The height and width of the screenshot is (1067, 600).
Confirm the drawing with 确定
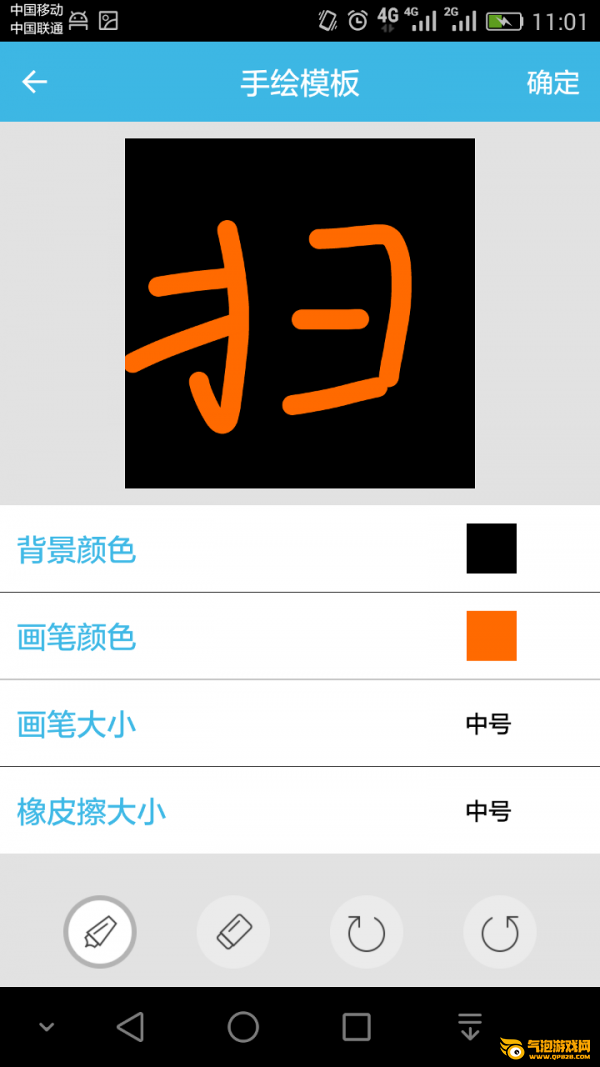[552, 82]
